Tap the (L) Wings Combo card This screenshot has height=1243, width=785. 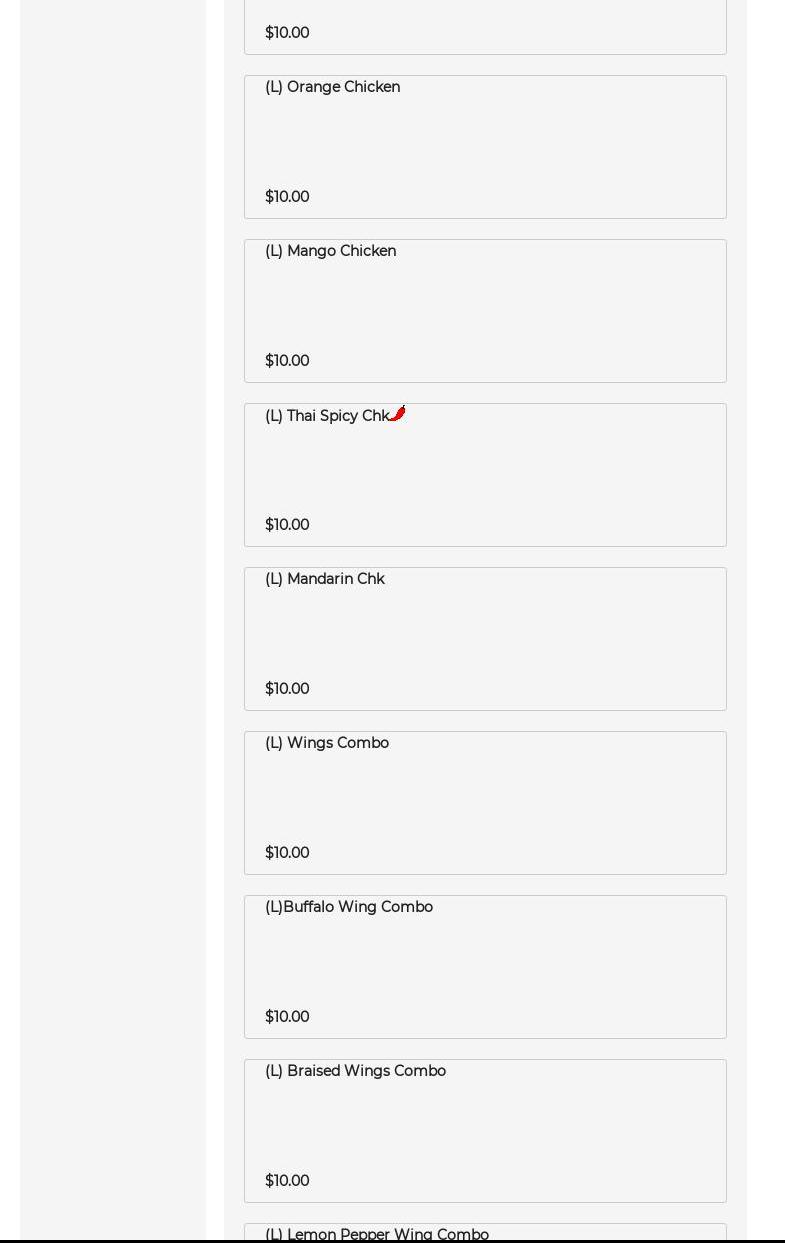pyautogui.click(x=485, y=803)
